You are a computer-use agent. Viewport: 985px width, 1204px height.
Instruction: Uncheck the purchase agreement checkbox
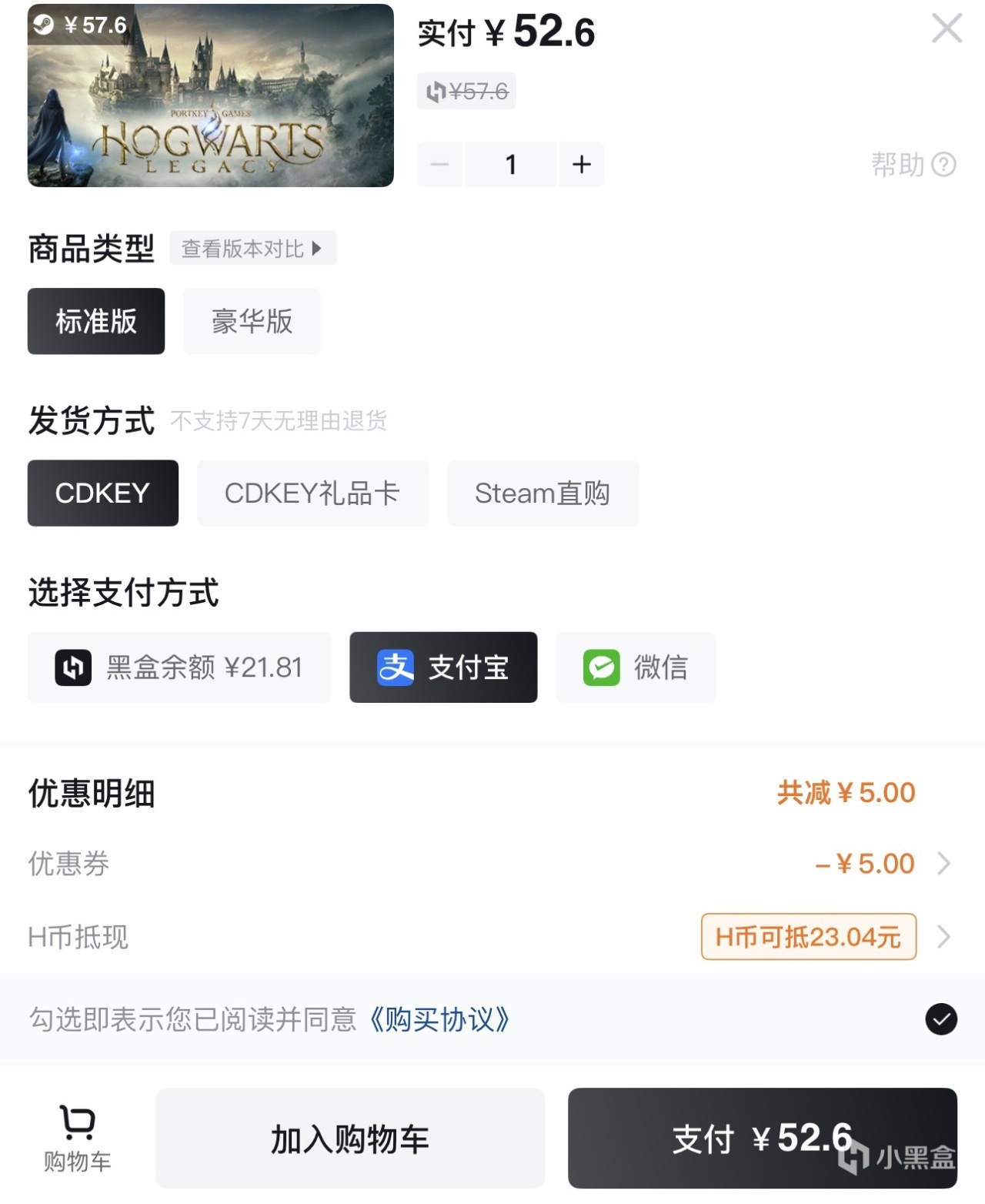pyautogui.click(x=940, y=1019)
